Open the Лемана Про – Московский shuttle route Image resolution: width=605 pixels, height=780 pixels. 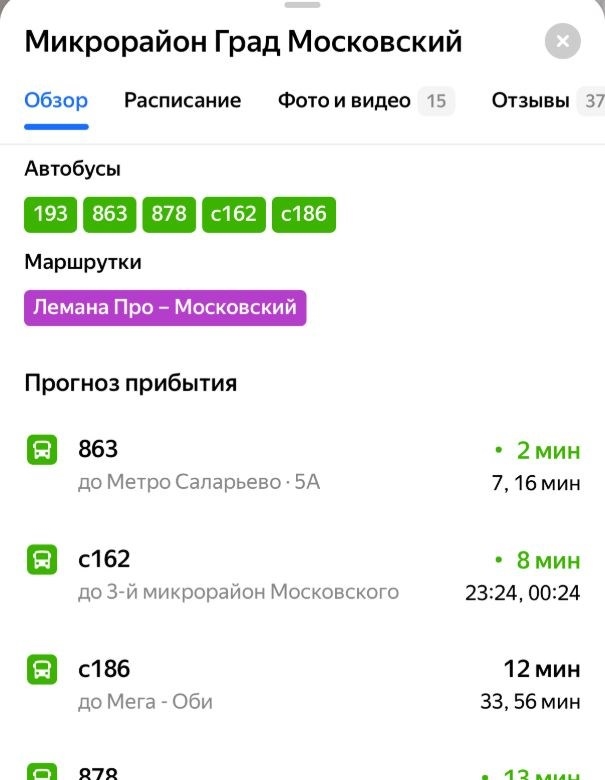[165, 308]
